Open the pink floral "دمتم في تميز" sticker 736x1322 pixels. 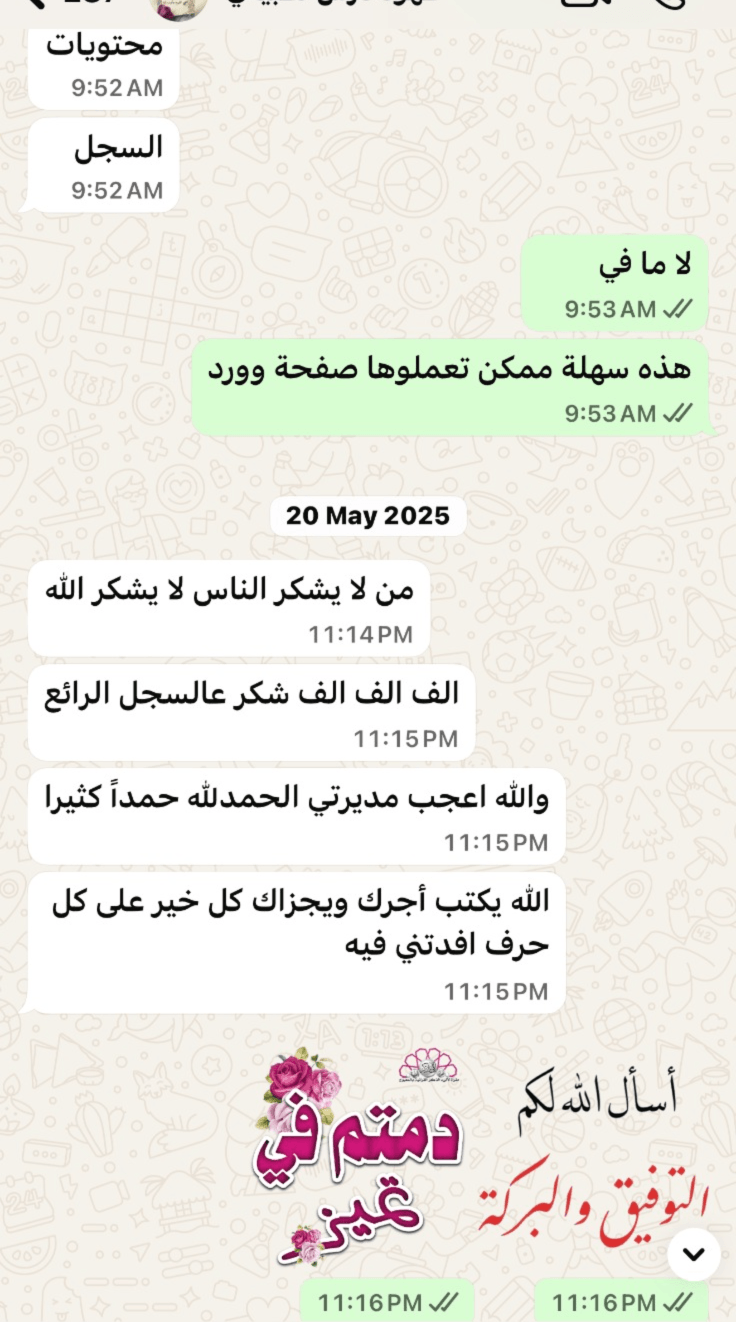tap(360, 1158)
